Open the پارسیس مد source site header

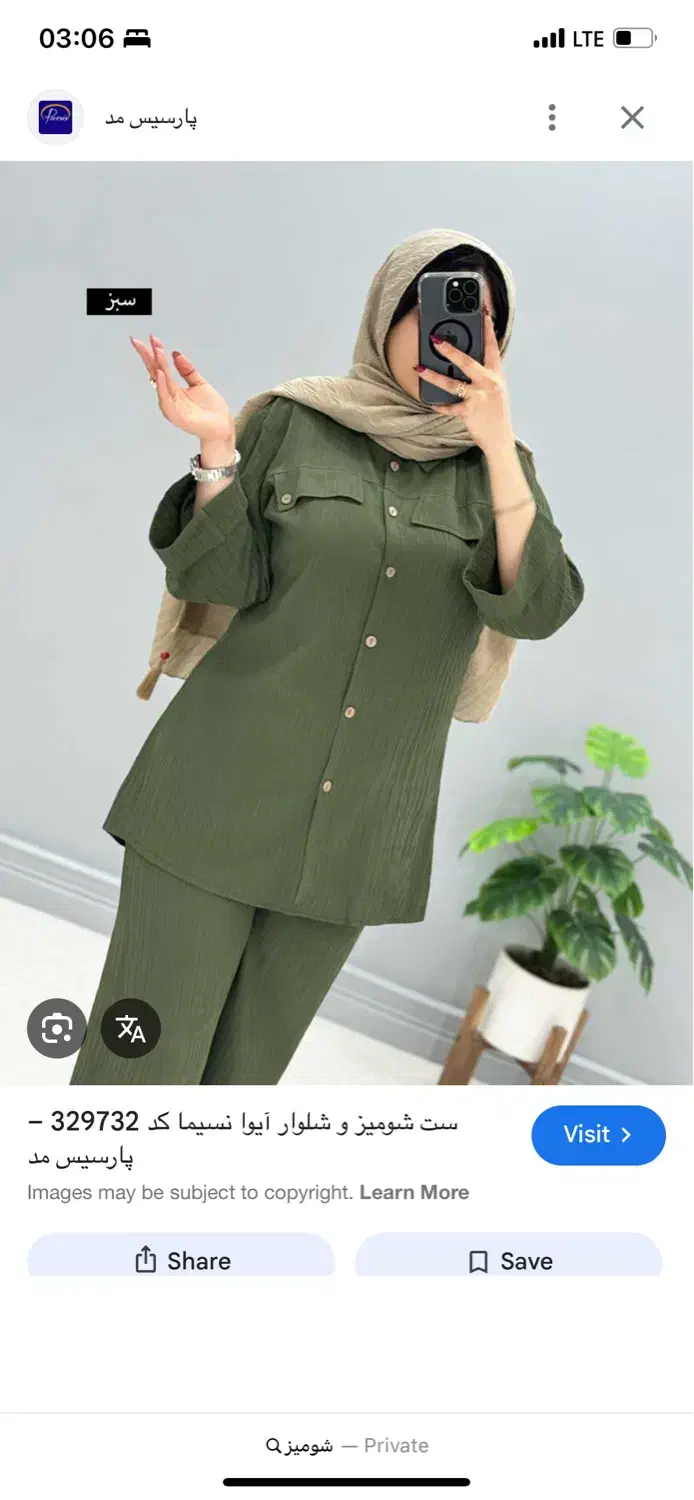113,118
